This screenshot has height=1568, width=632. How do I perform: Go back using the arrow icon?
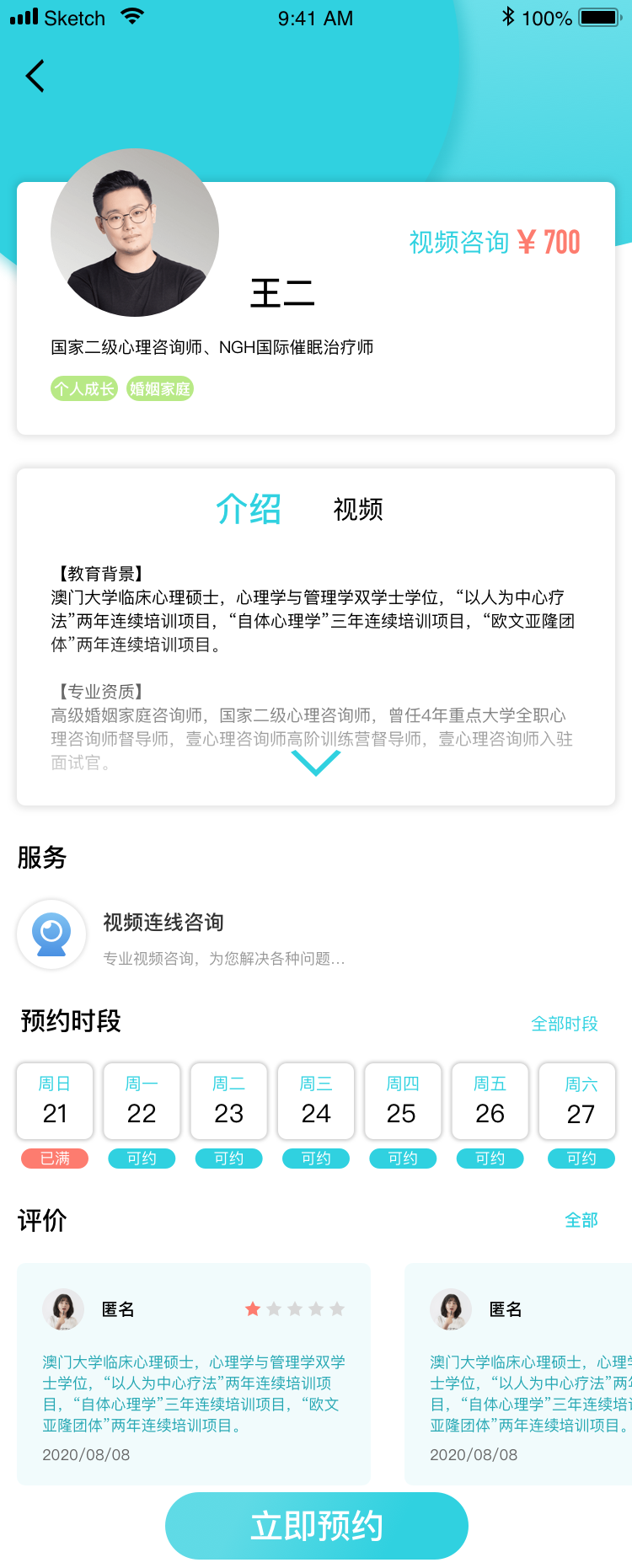[35, 76]
